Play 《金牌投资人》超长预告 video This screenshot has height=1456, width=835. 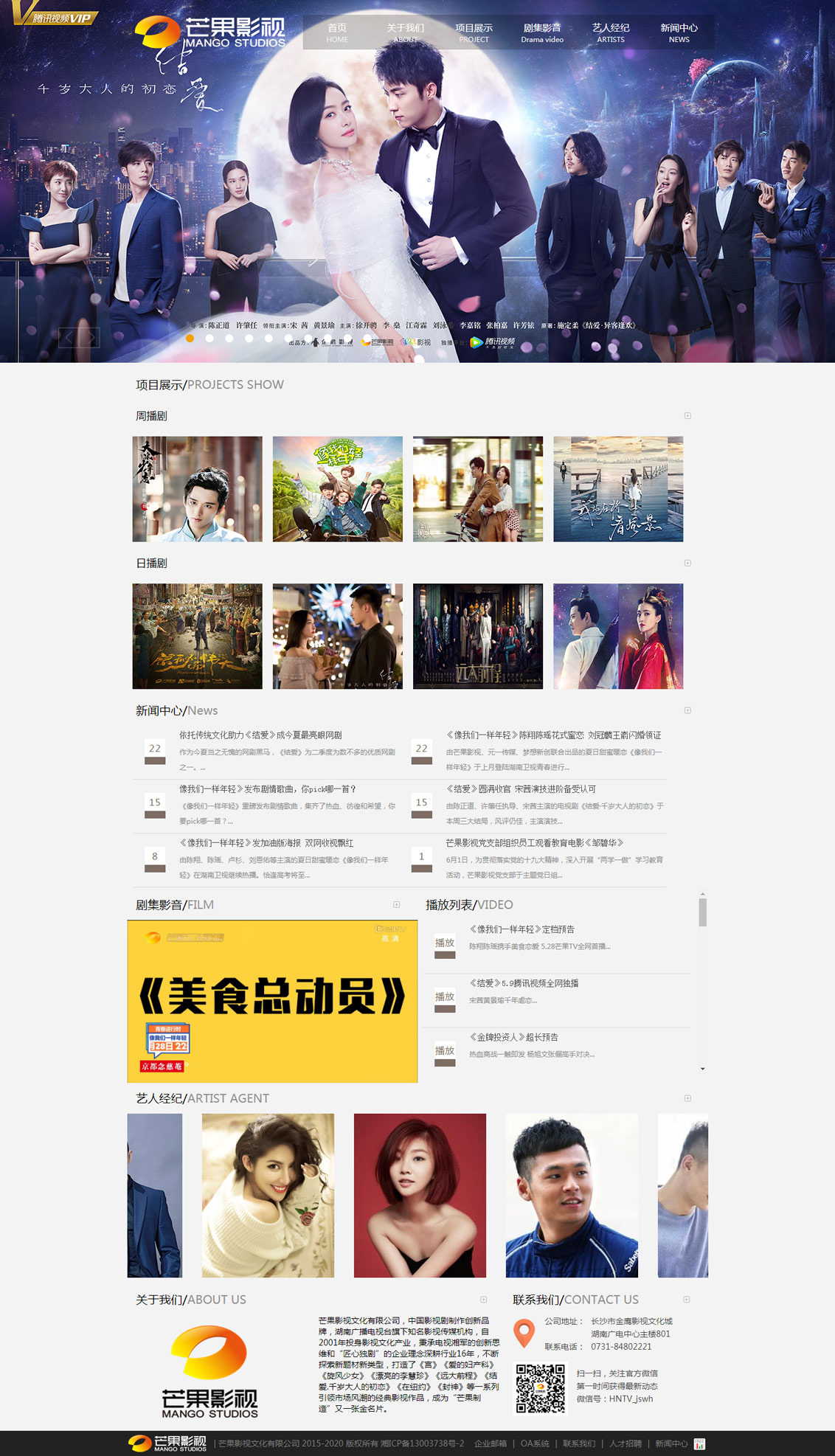tap(445, 1051)
